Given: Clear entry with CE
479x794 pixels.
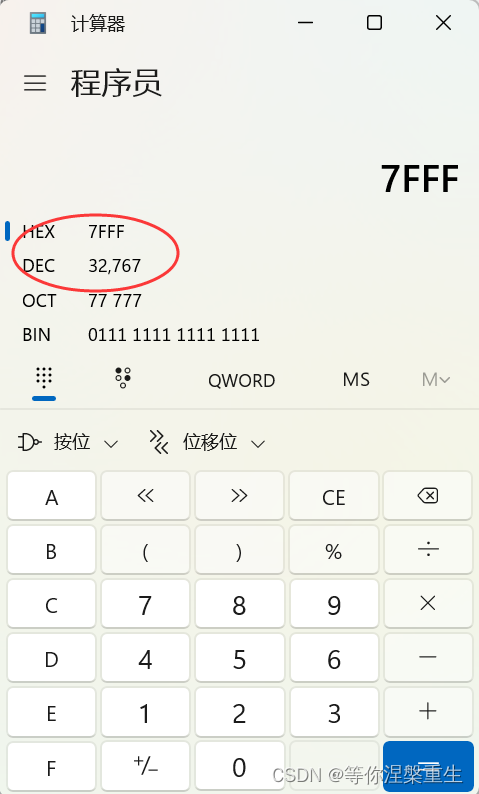Looking at the screenshot, I should pos(334,496).
